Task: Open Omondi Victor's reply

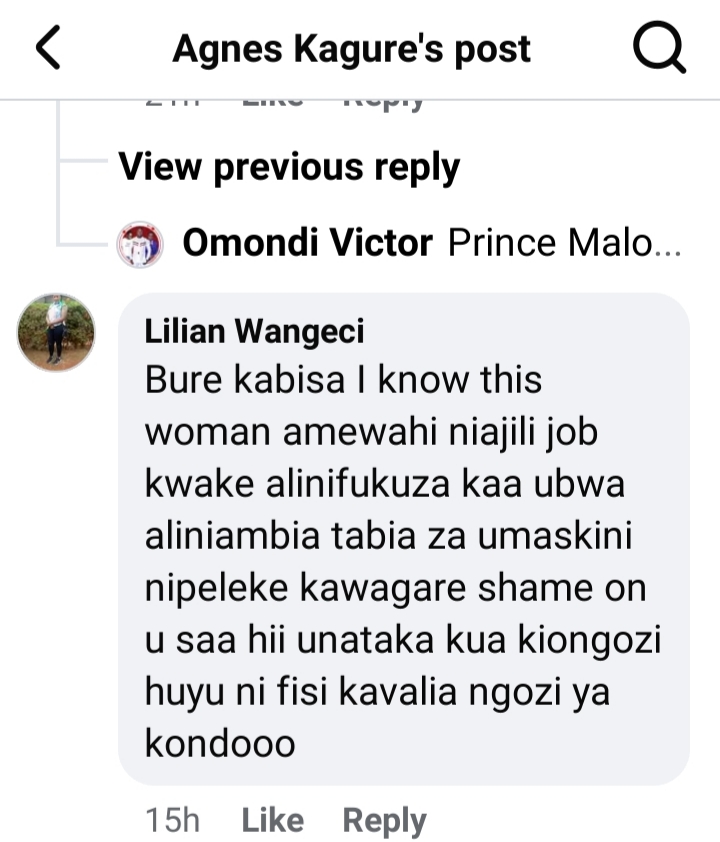Action: (x=430, y=243)
